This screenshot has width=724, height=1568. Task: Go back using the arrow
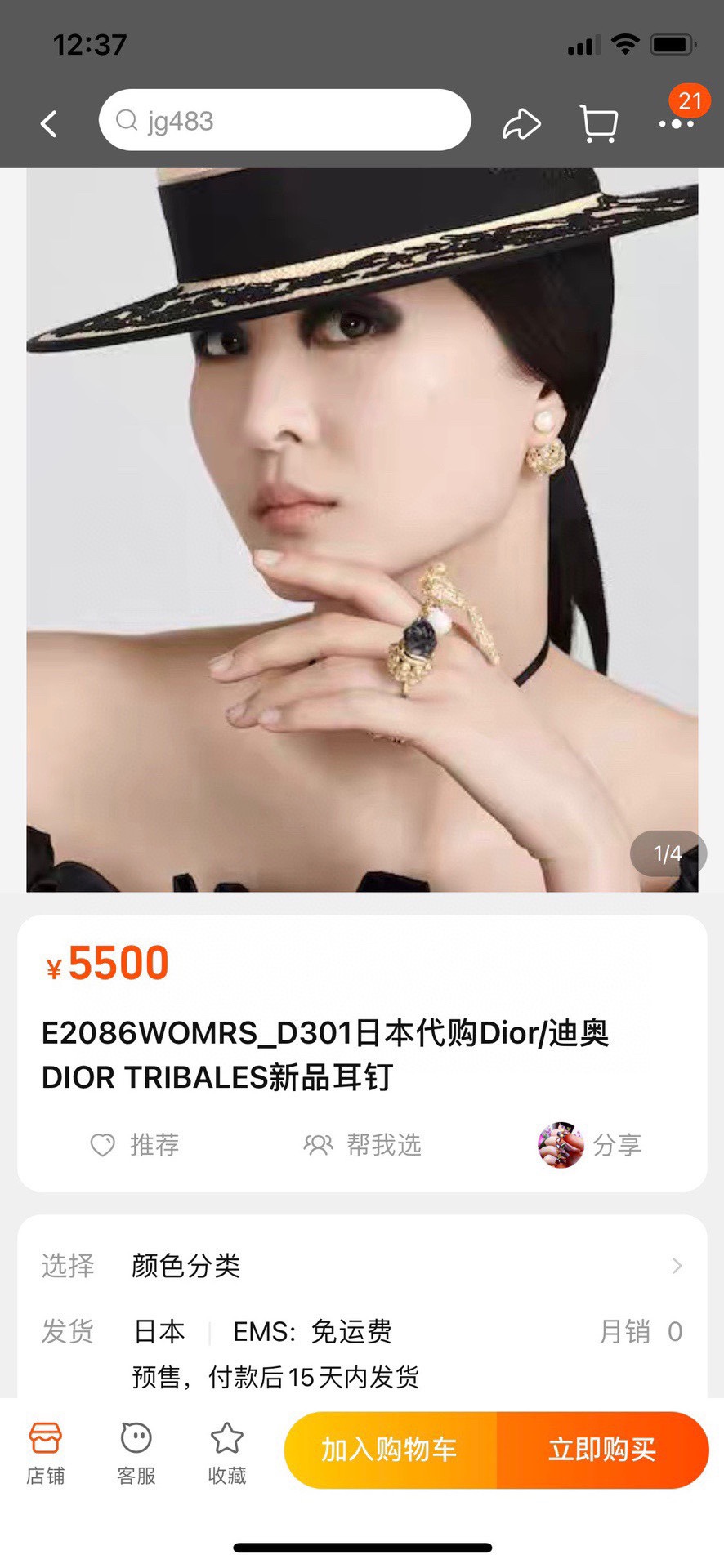[x=49, y=124]
